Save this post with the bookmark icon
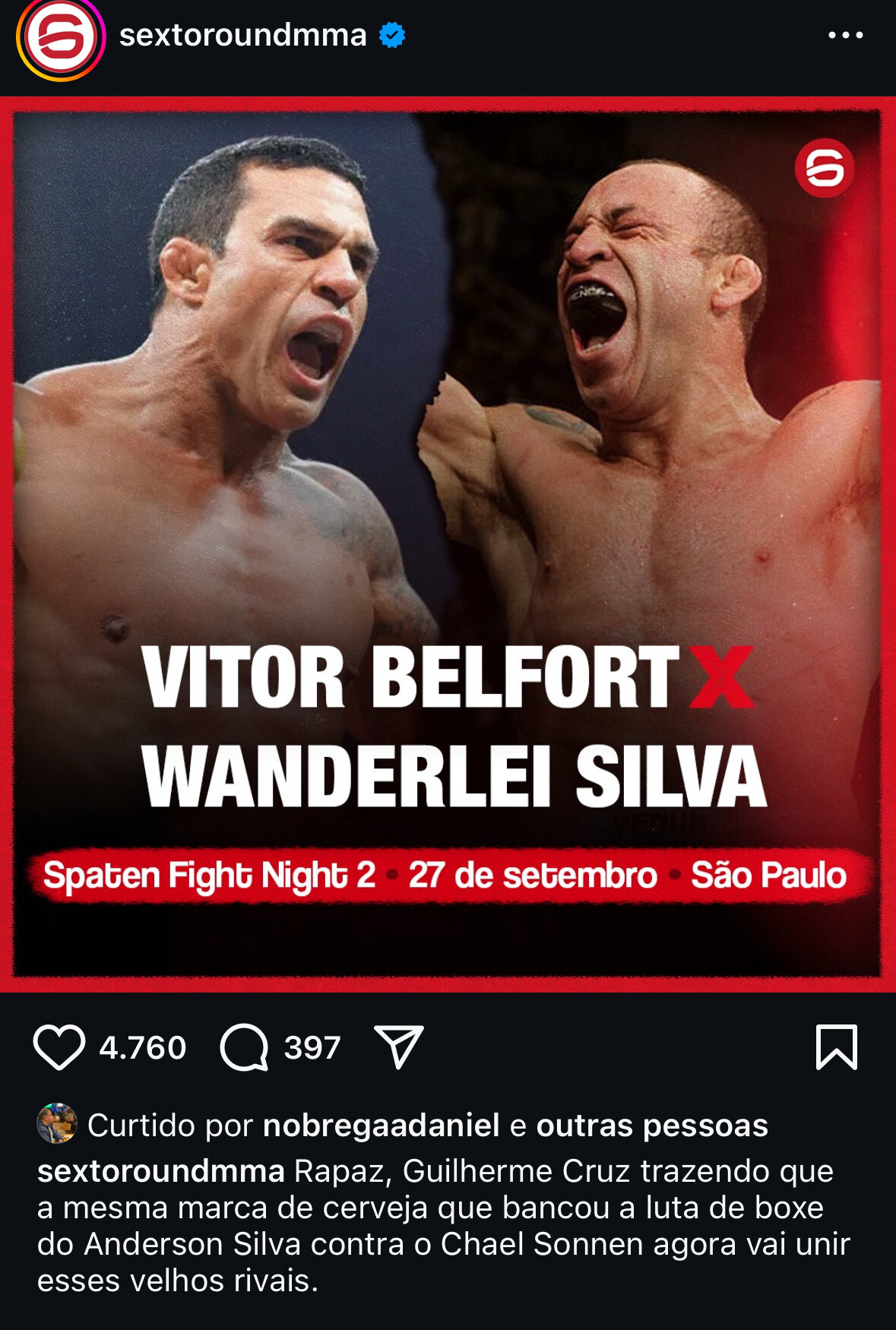The width and height of the screenshot is (896, 1330). pos(836,1047)
